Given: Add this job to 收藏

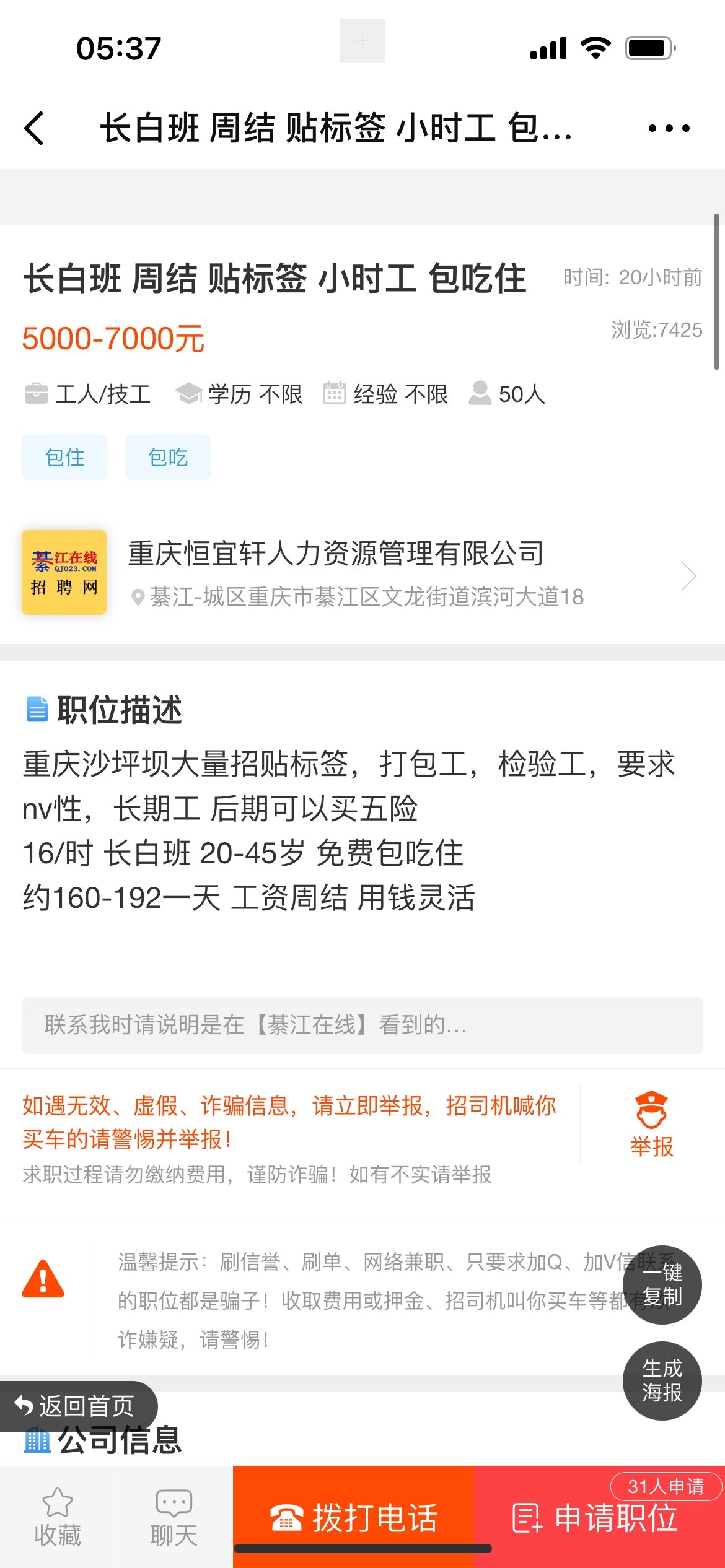Looking at the screenshot, I should tap(58, 1517).
